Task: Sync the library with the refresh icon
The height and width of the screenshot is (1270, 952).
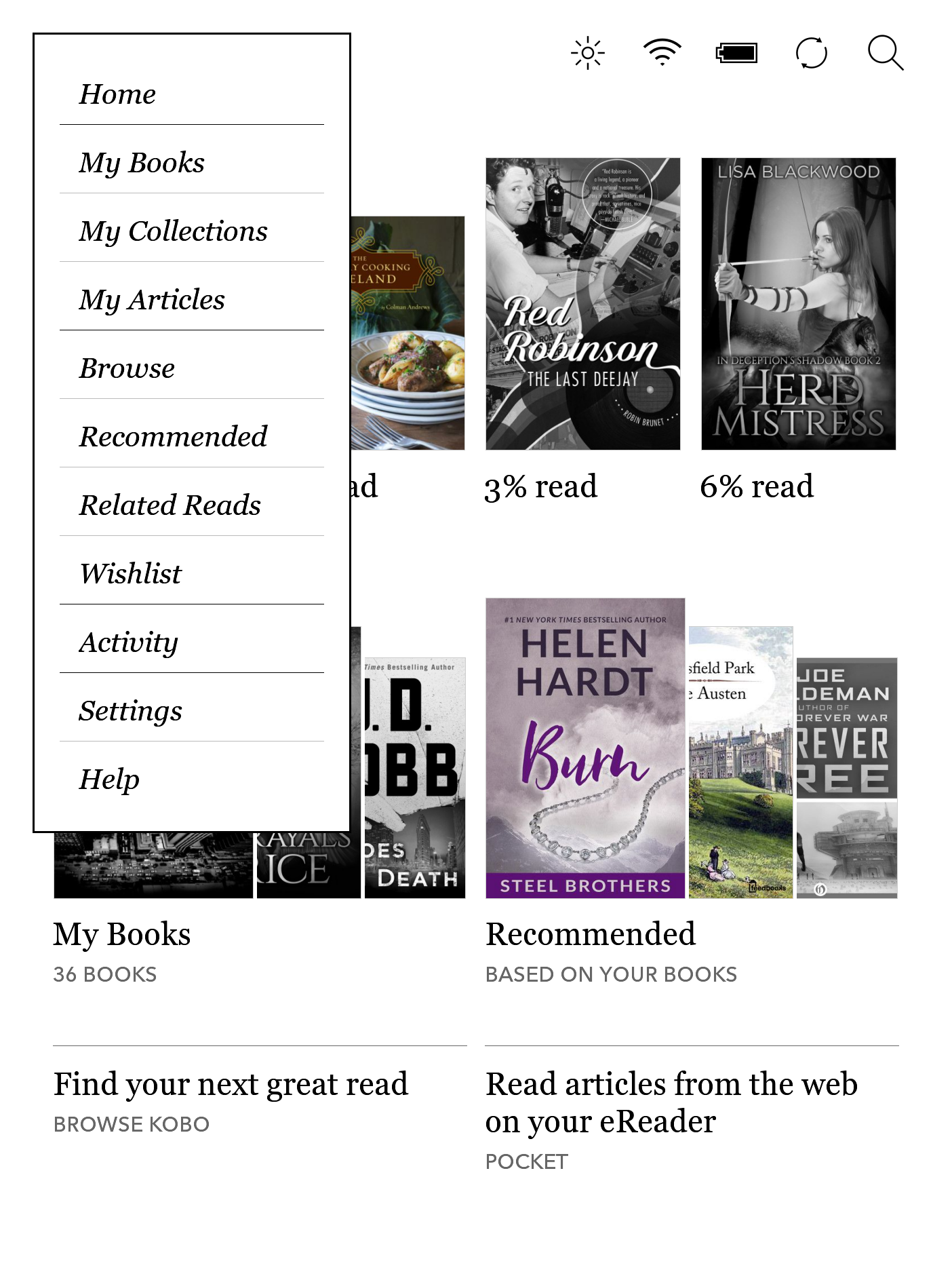Action: coord(811,53)
